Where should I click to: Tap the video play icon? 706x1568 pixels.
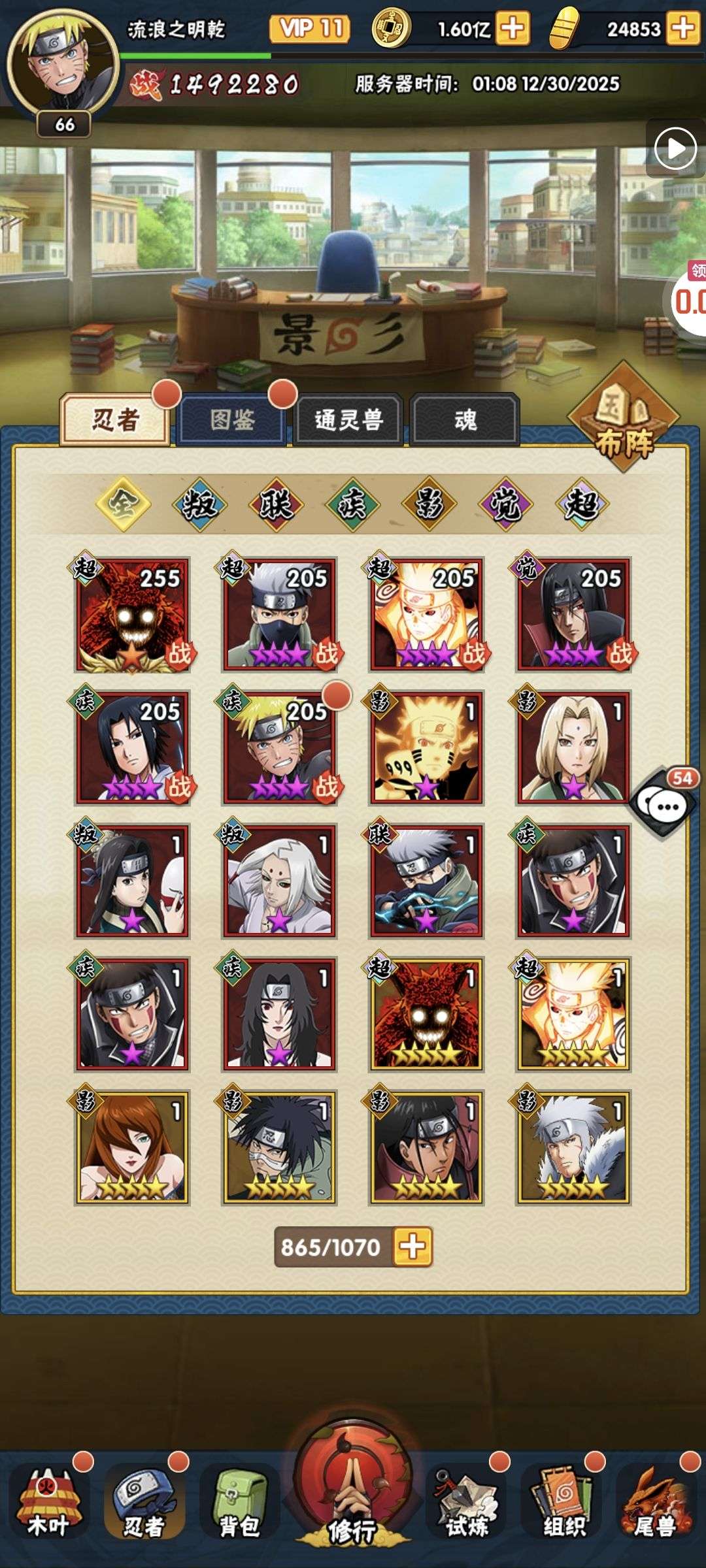pyautogui.click(x=675, y=149)
